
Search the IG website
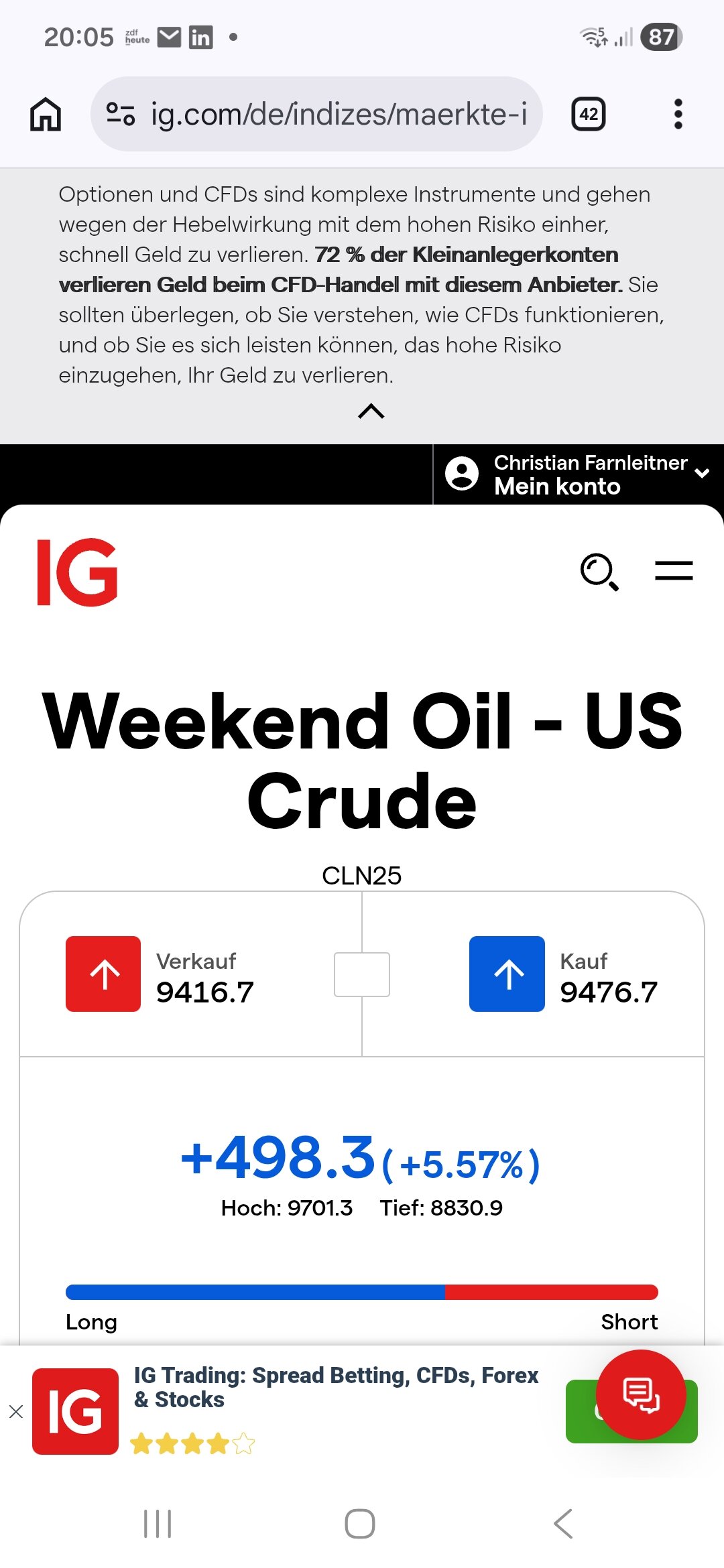pyautogui.click(x=599, y=572)
